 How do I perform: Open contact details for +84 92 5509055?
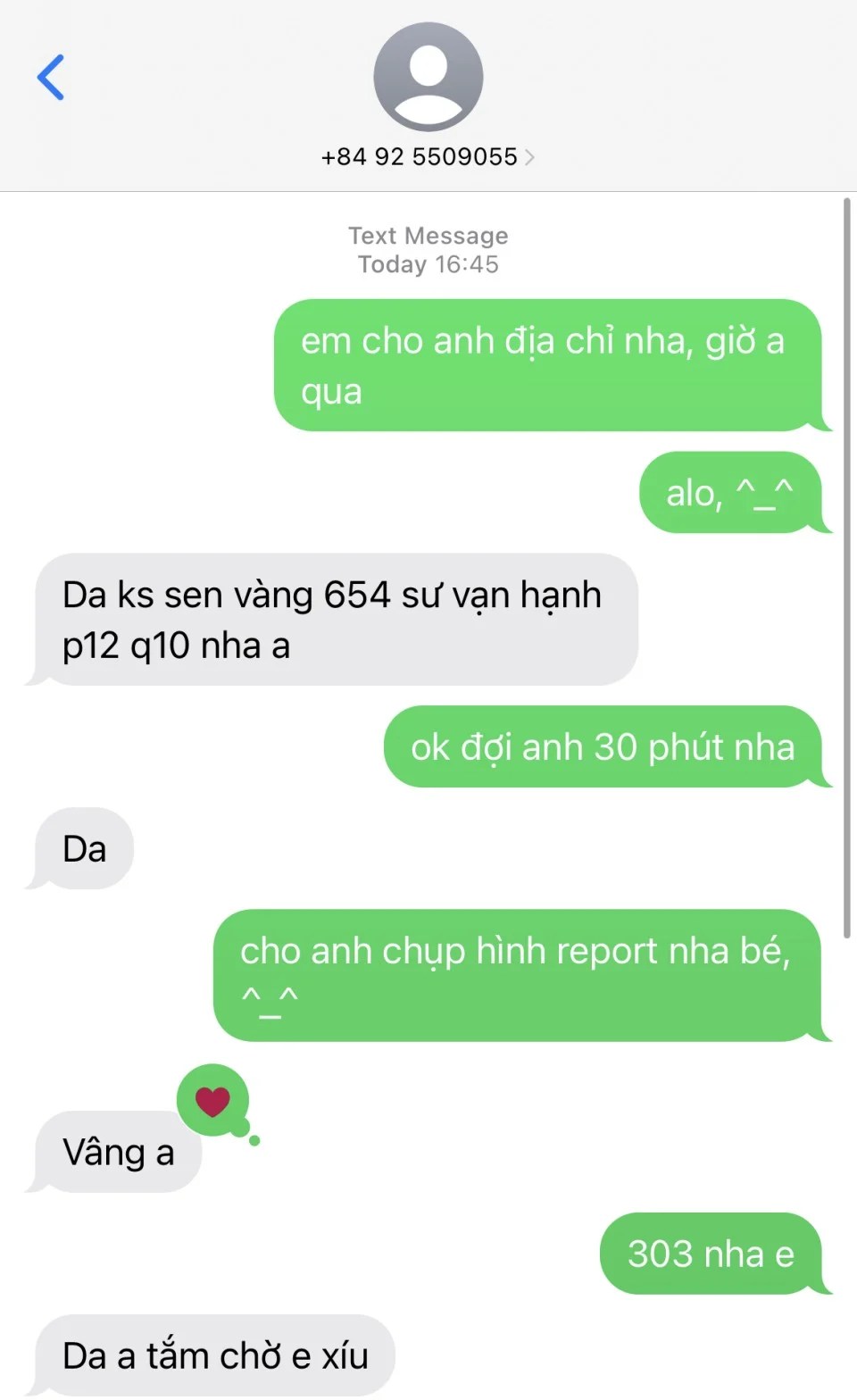[428, 156]
